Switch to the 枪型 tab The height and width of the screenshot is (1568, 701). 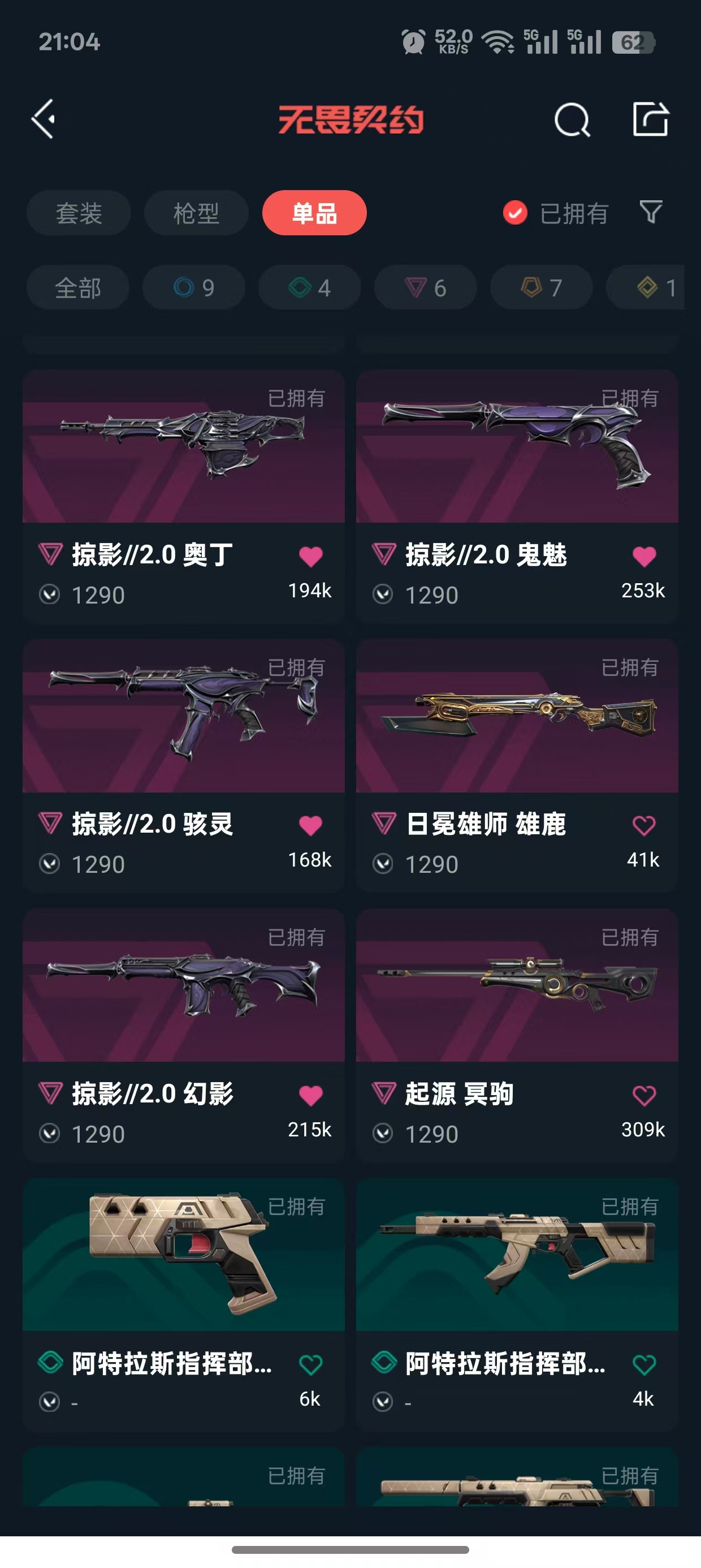click(196, 213)
